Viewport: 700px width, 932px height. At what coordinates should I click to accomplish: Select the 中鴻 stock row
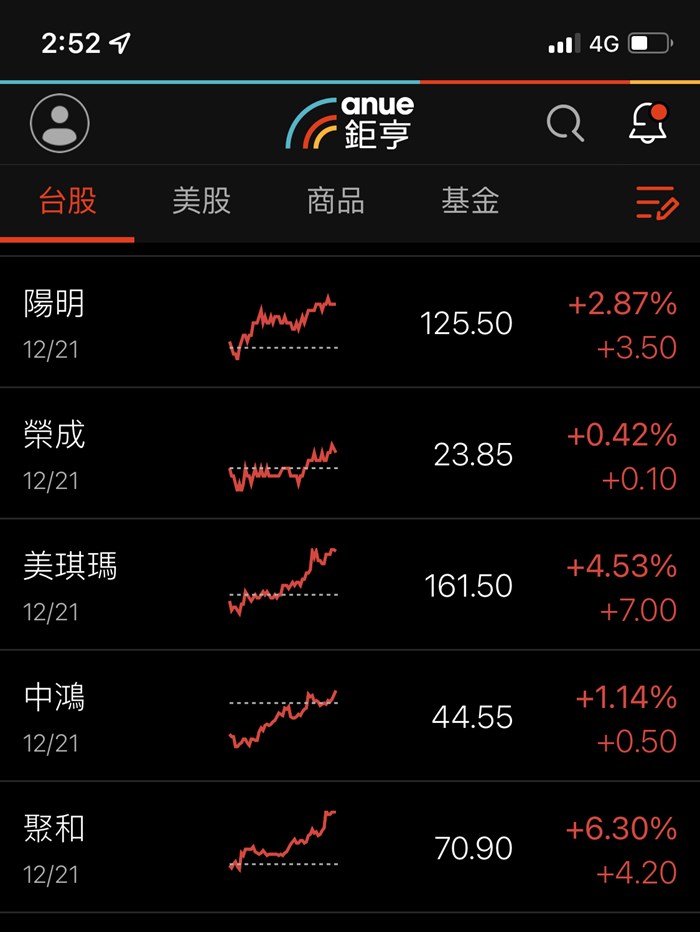pyautogui.click(x=350, y=716)
